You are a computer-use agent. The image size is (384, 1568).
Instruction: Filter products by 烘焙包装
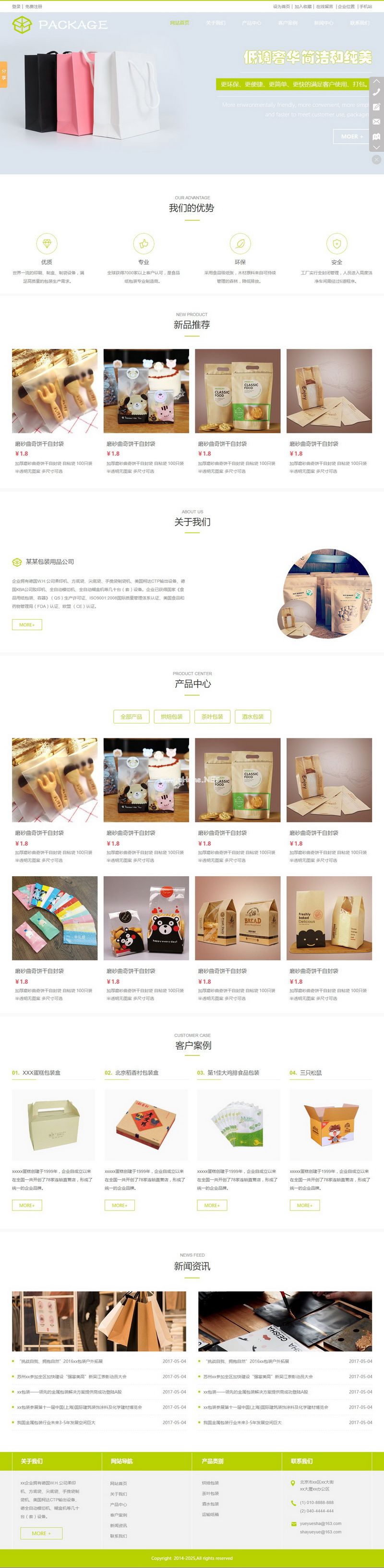point(172,716)
